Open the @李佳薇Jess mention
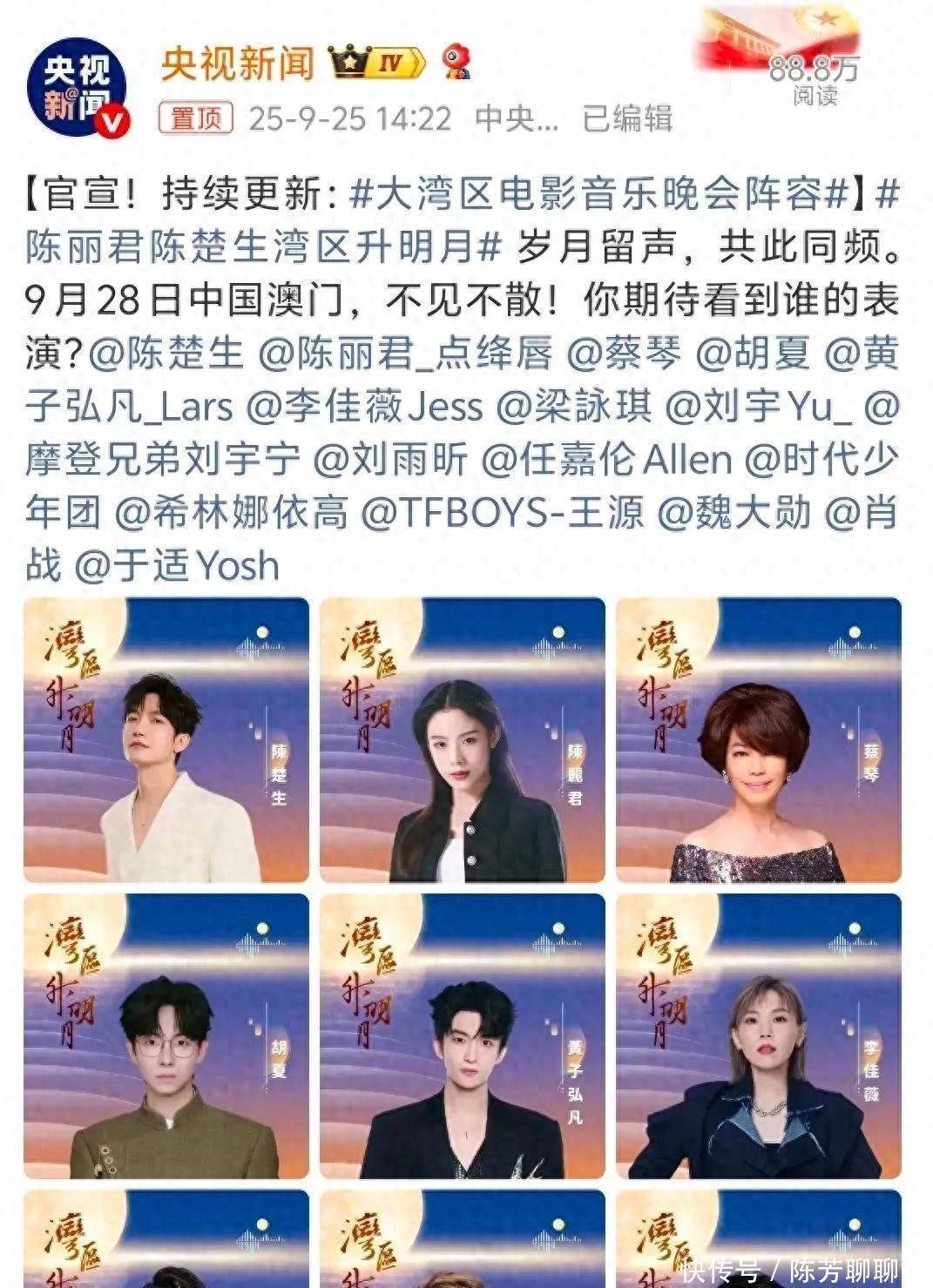Image resolution: width=933 pixels, height=1288 pixels. click(364, 408)
